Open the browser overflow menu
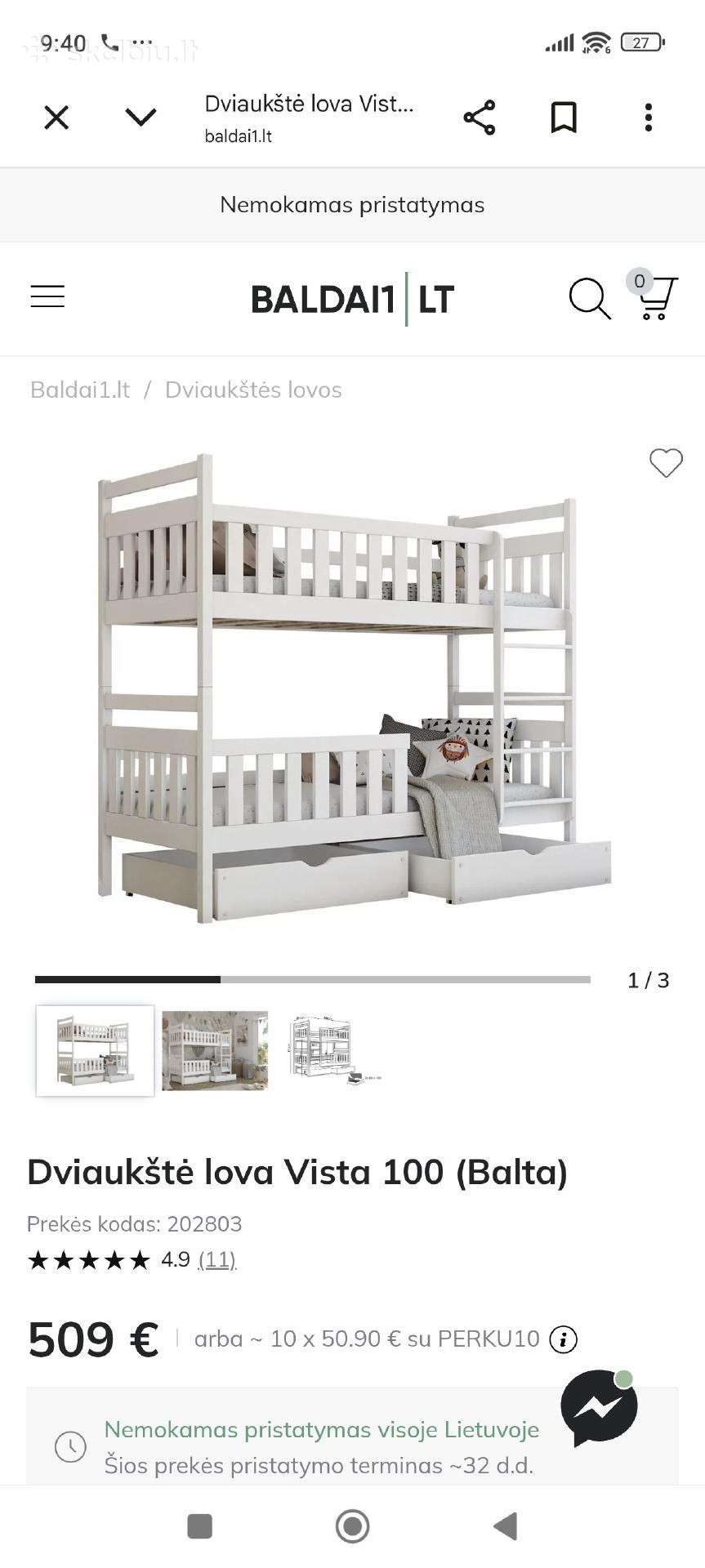 pyautogui.click(x=649, y=118)
